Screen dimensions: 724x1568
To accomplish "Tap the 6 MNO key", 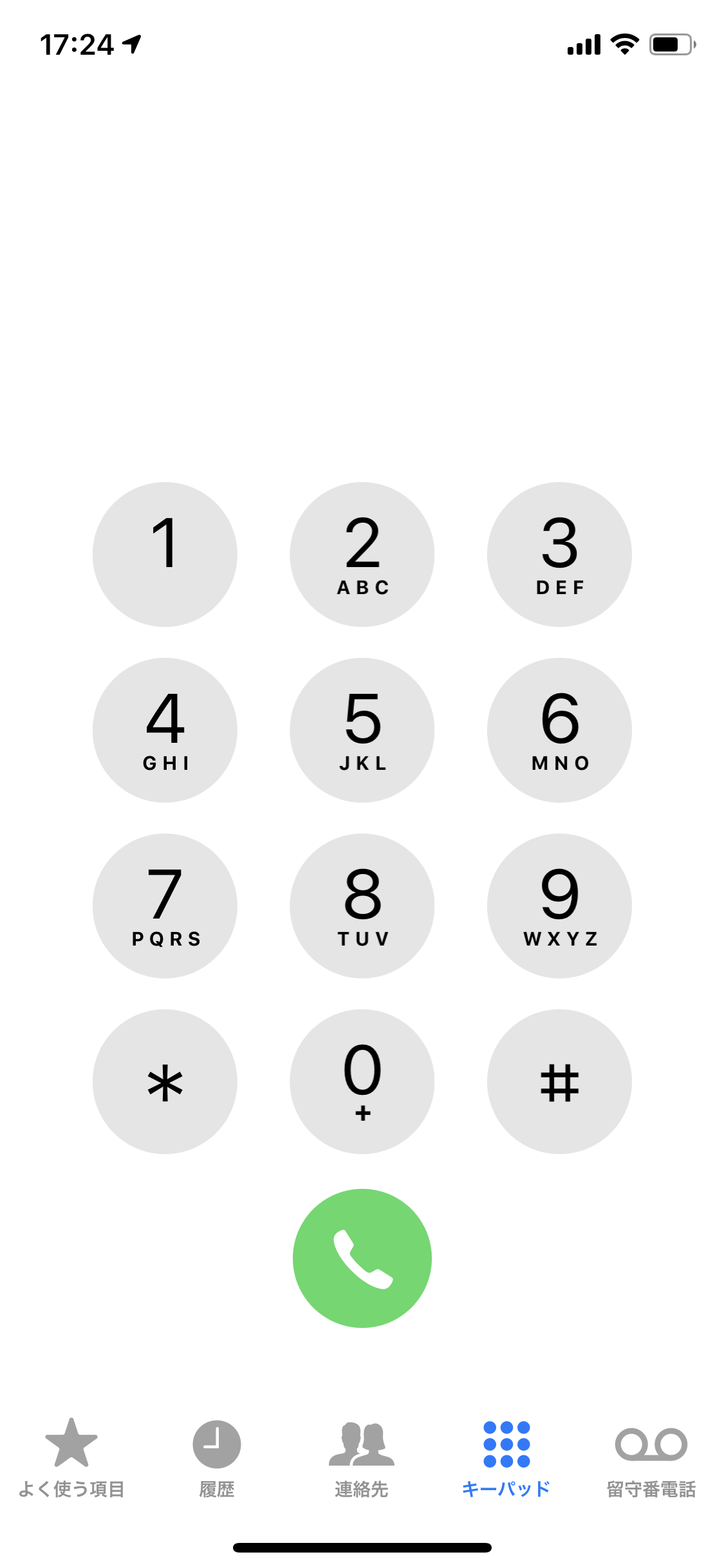I will [559, 730].
